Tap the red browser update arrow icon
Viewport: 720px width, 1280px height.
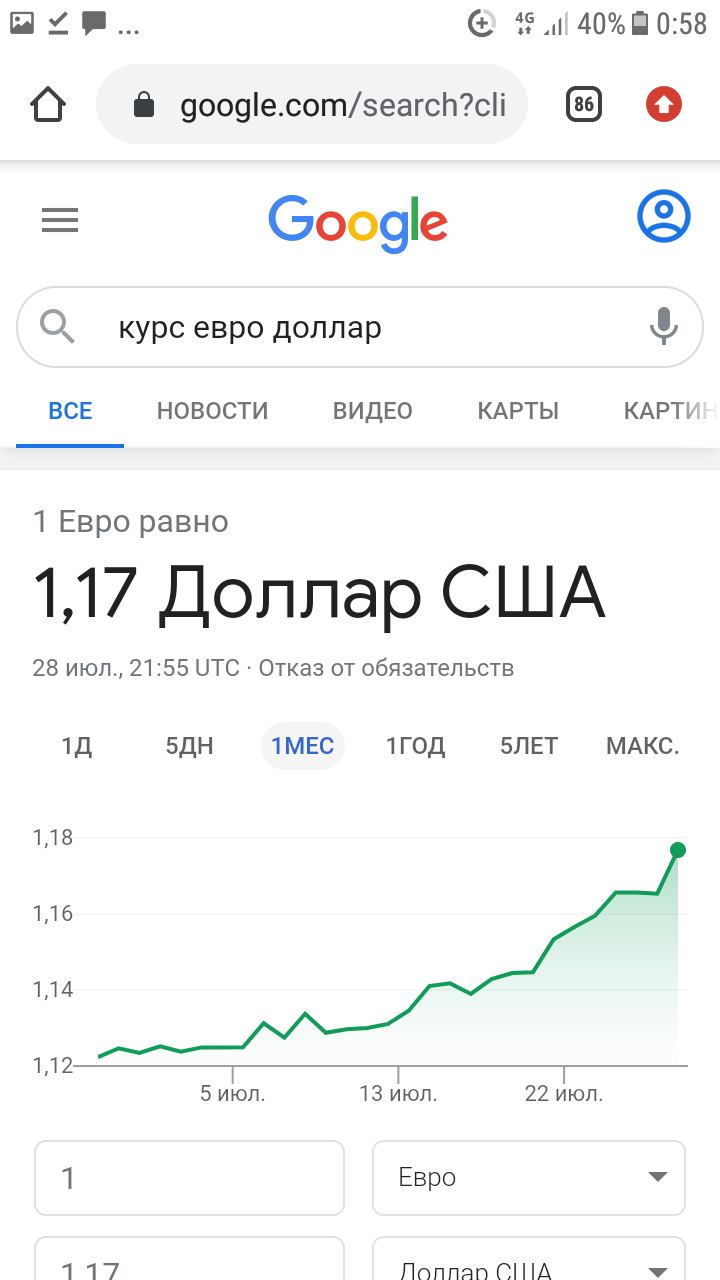664,104
